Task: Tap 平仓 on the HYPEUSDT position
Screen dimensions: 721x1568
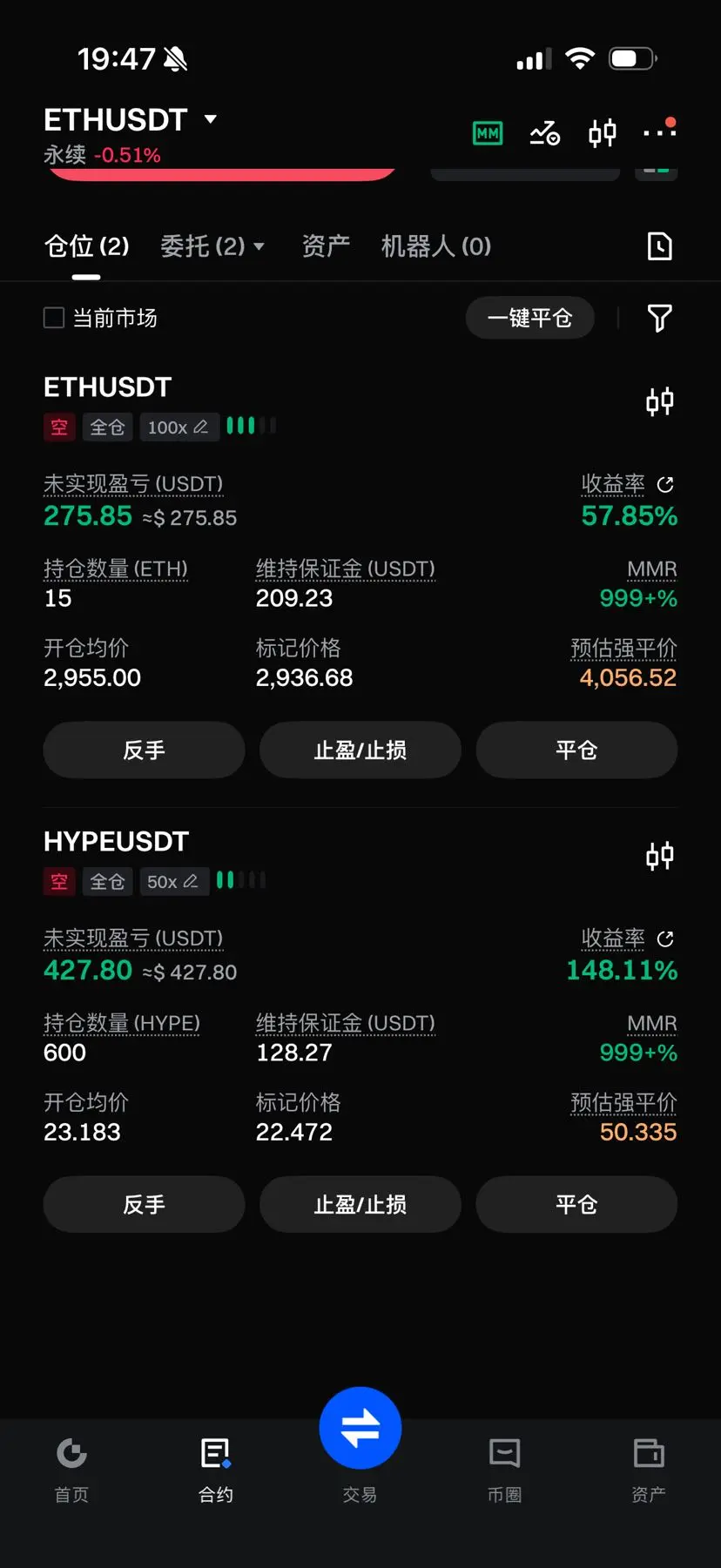Action: (576, 1204)
